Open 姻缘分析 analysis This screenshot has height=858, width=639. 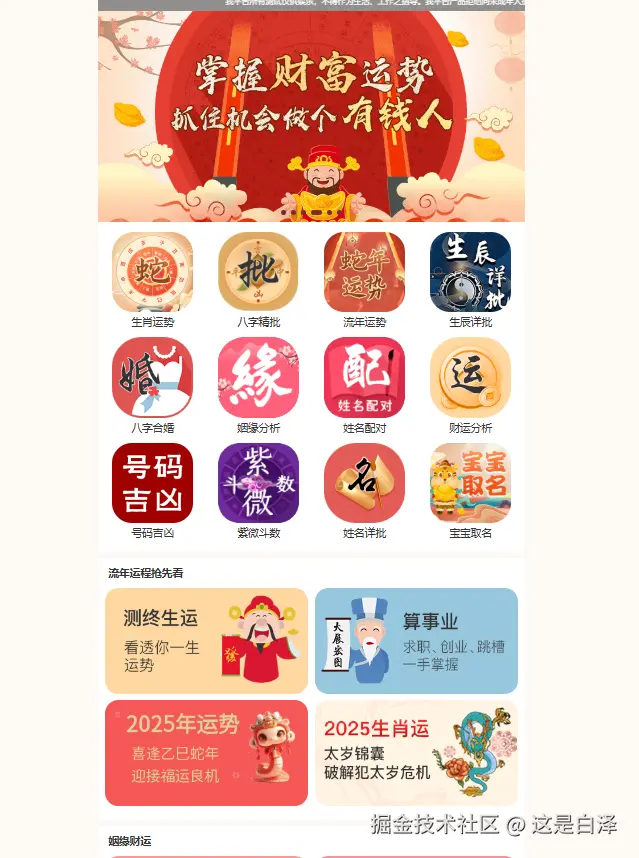click(258, 378)
